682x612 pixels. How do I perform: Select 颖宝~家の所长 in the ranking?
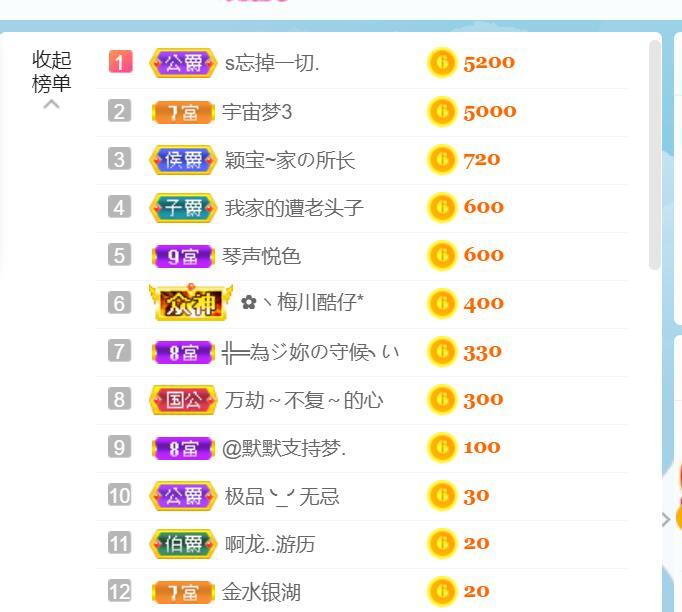pos(289,160)
